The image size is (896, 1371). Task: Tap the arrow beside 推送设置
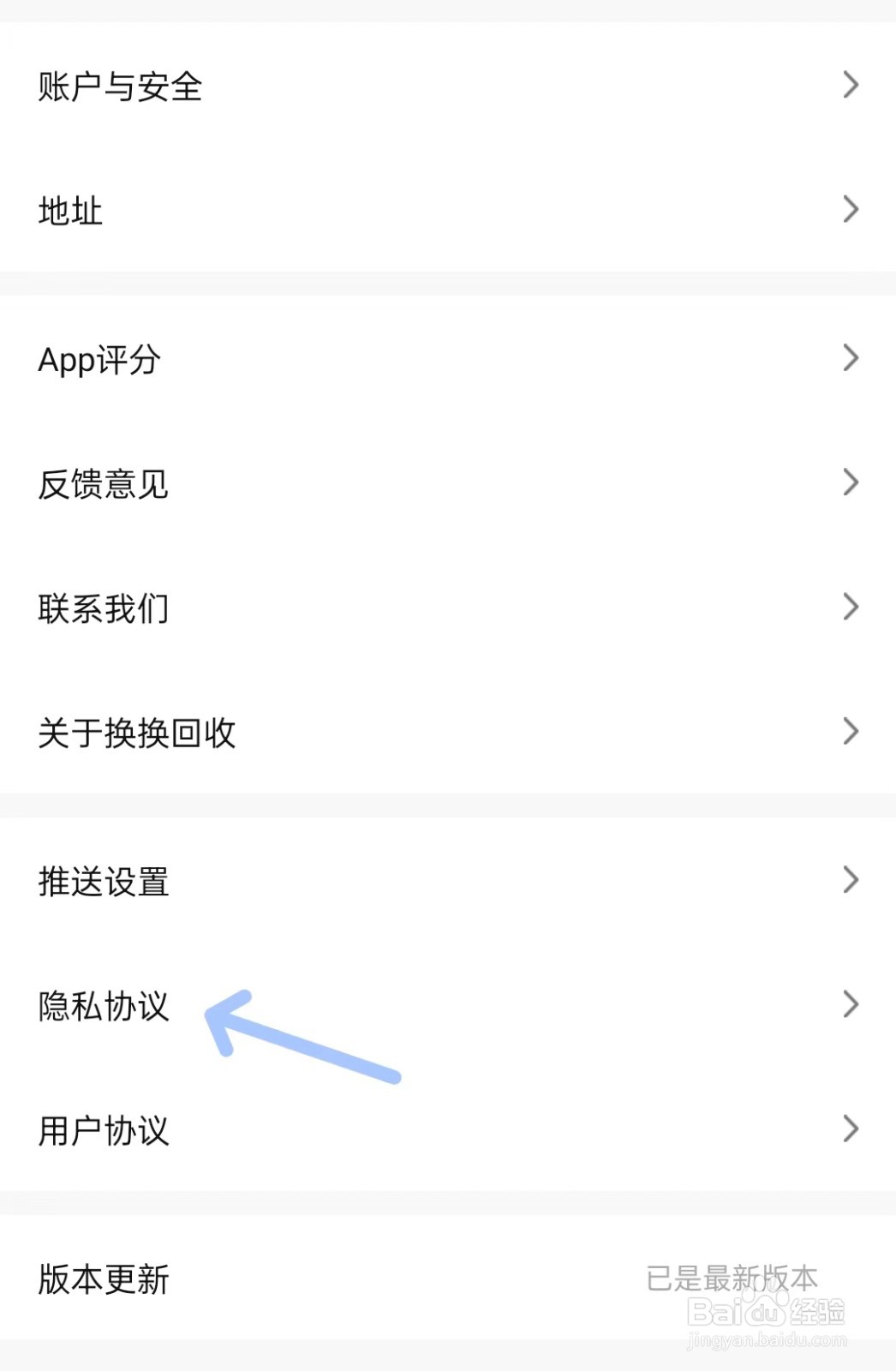849,878
